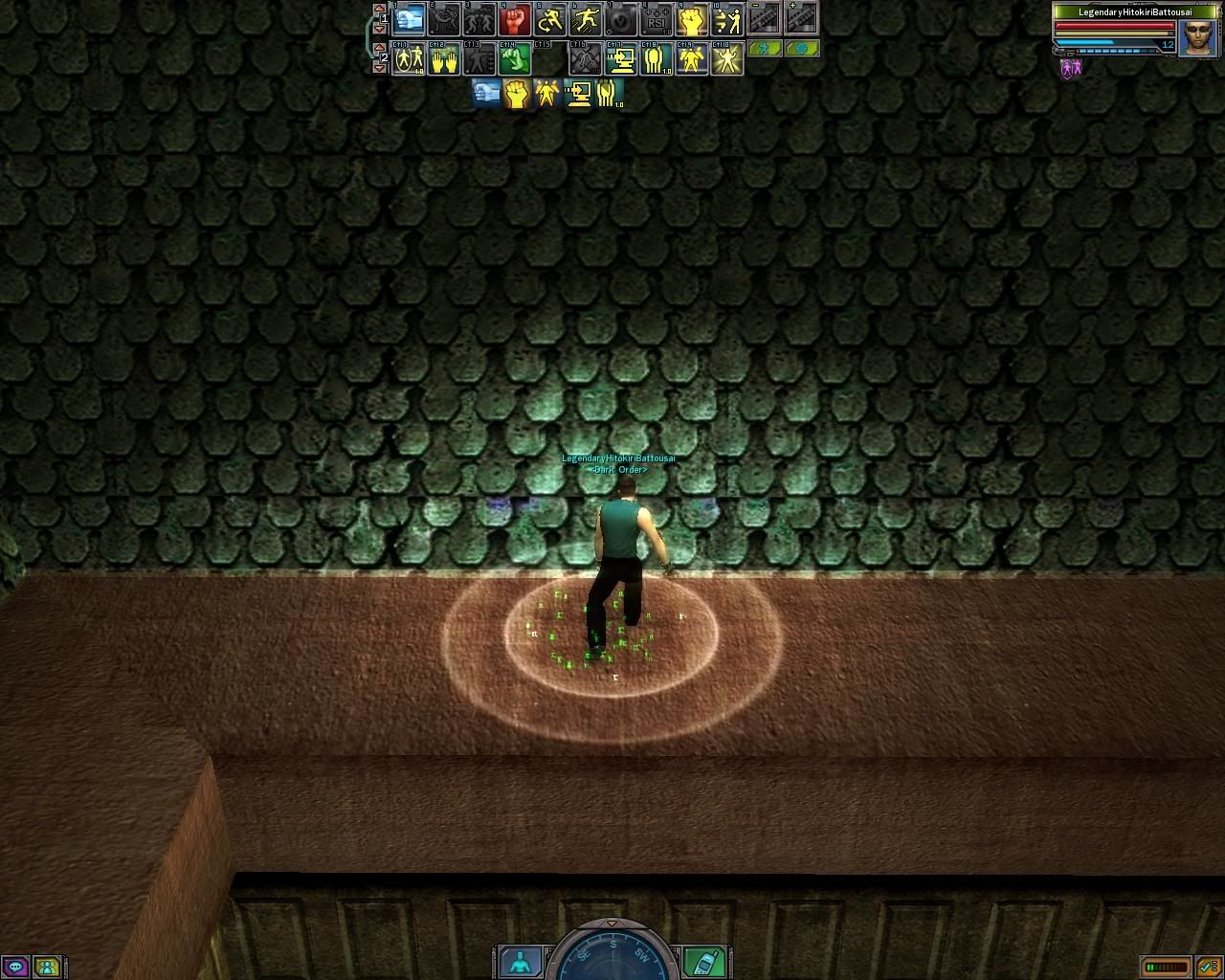Use the yellow sprinting figure in slot 6

click(x=586, y=19)
